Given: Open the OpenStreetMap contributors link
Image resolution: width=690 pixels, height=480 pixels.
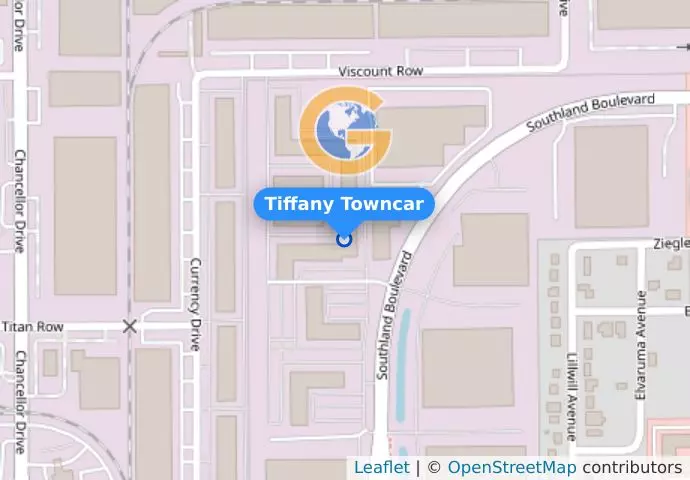Looking at the screenshot, I should tap(512, 467).
